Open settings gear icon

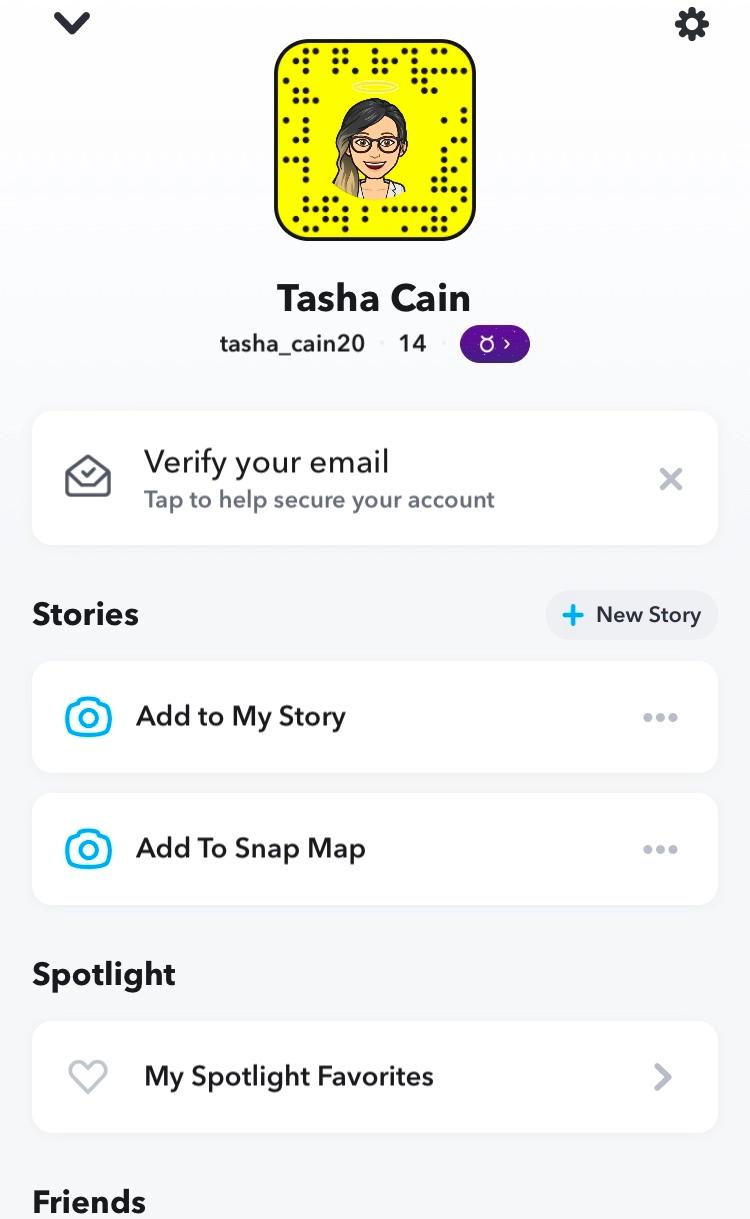(692, 24)
